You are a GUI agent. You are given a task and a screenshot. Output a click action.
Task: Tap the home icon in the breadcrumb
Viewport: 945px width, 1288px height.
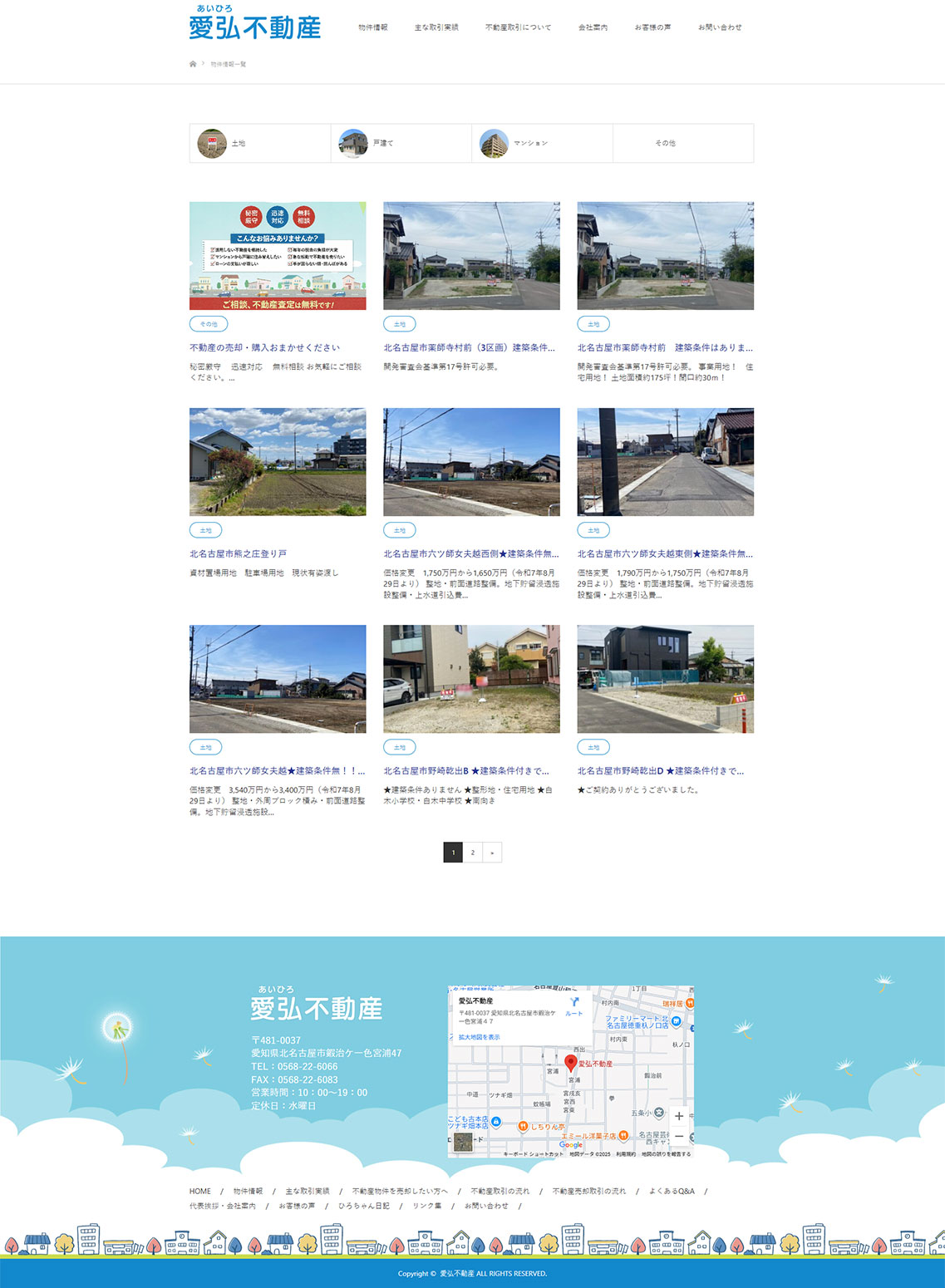[193, 64]
